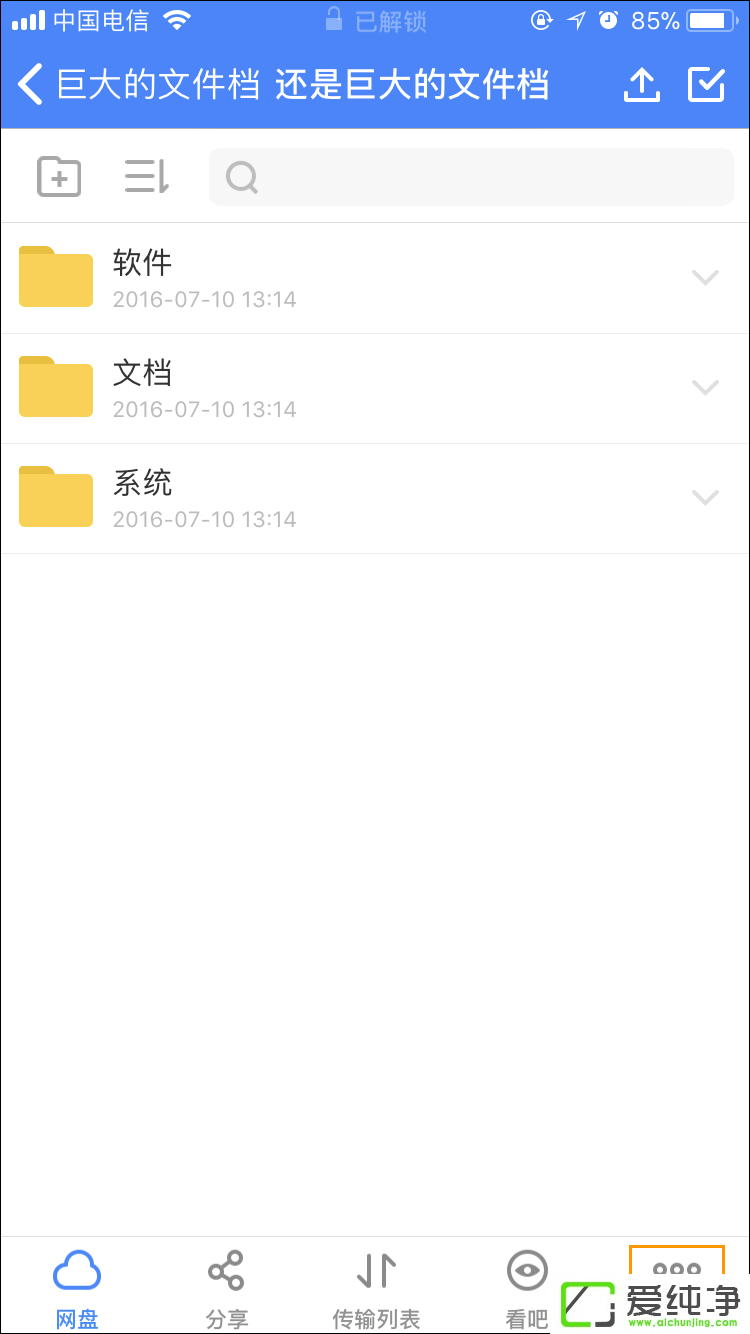The image size is (750, 1334).
Task: Expand options for the 文档 folder
Action: click(706, 387)
